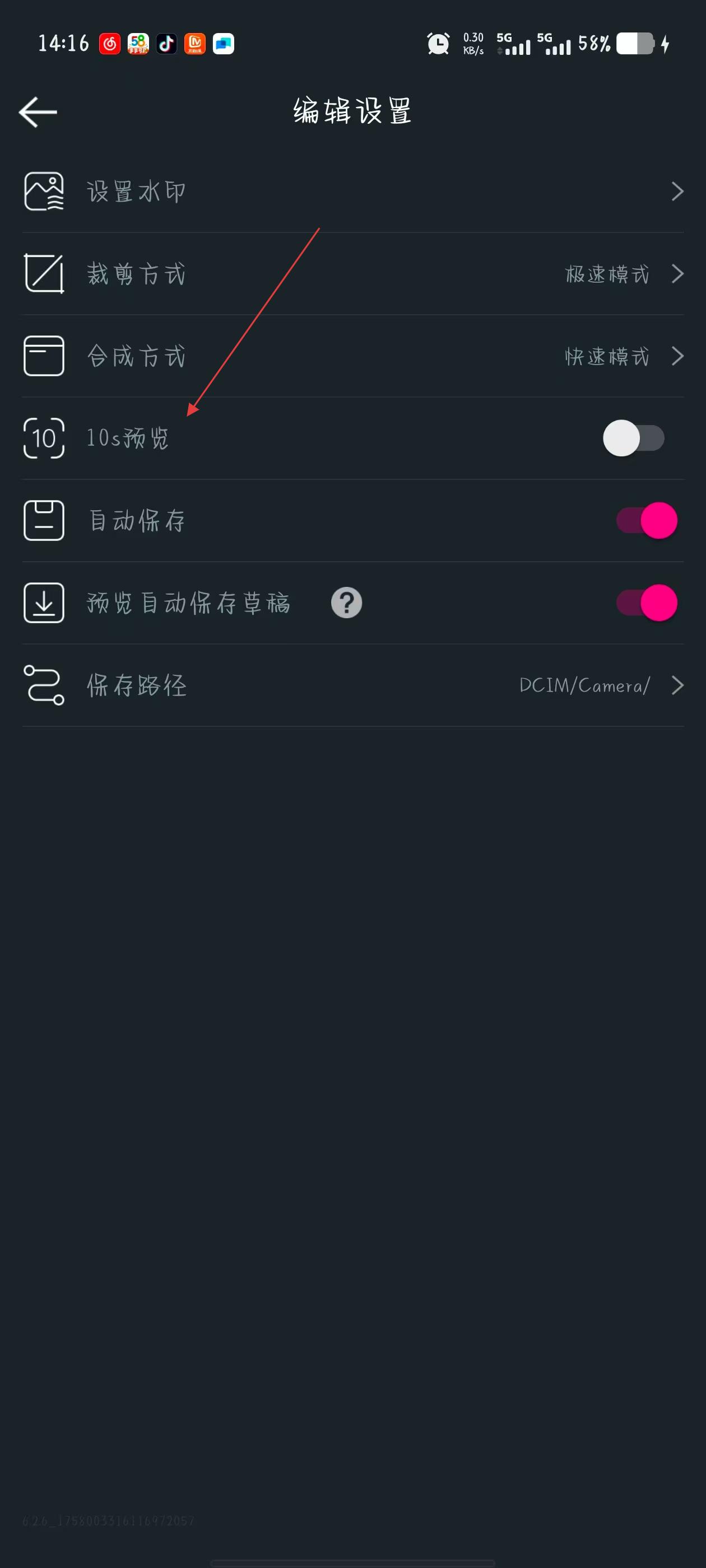
Task: Change 保存路径 DCIM/Camera/
Action: pos(352,685)
